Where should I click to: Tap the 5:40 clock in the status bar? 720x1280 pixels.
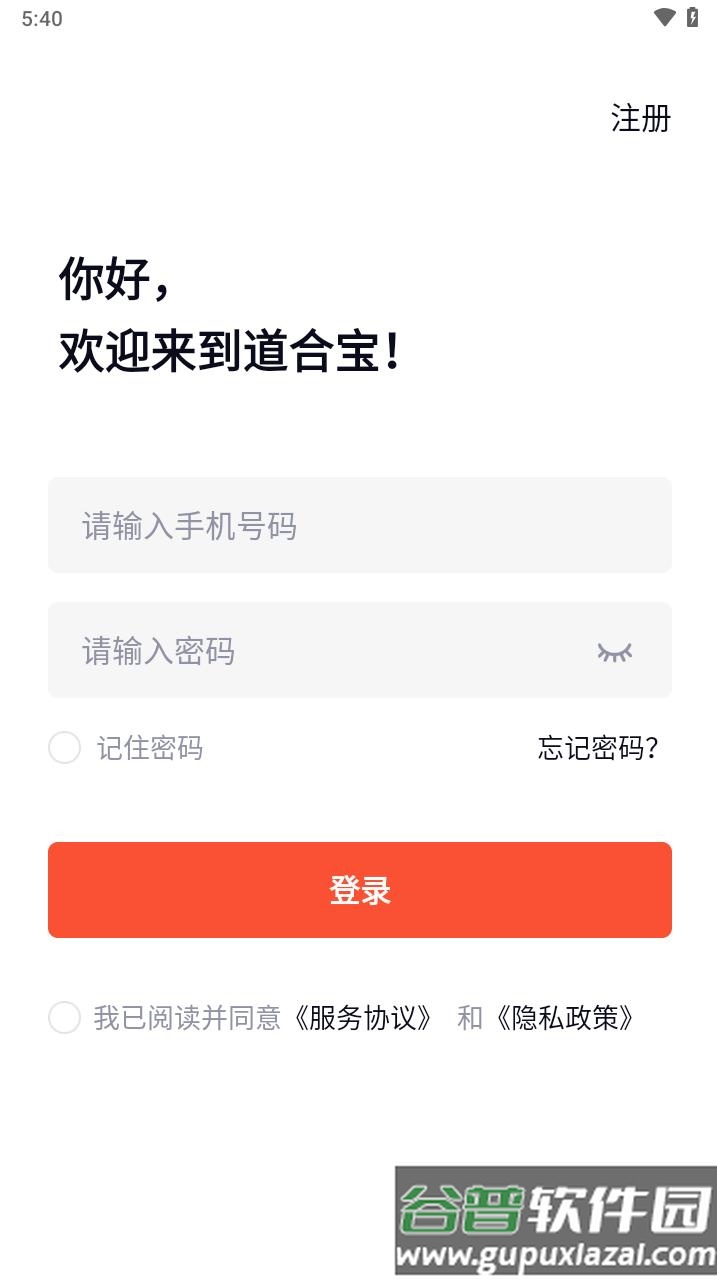(x=40, y=17)
